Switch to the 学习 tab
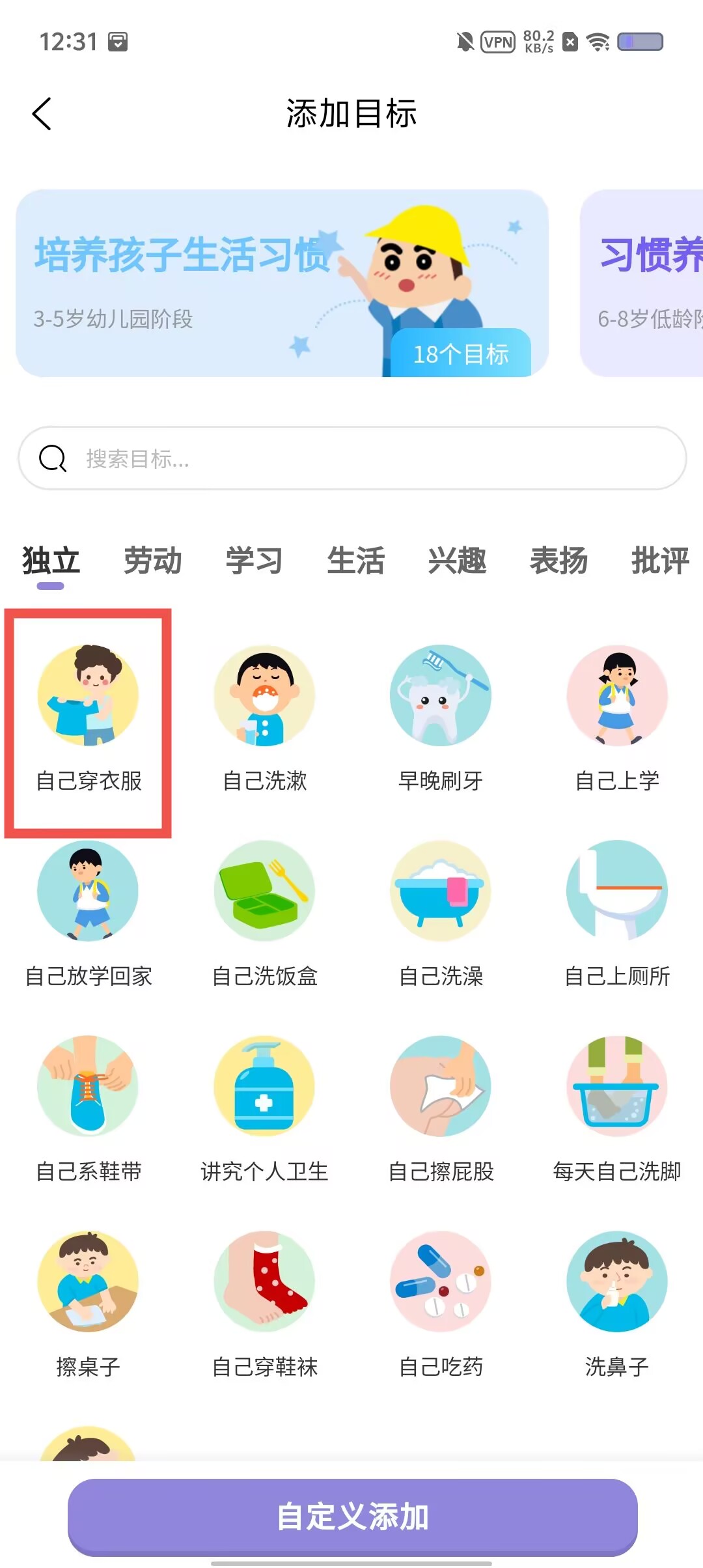 click(x=254, y=561)
